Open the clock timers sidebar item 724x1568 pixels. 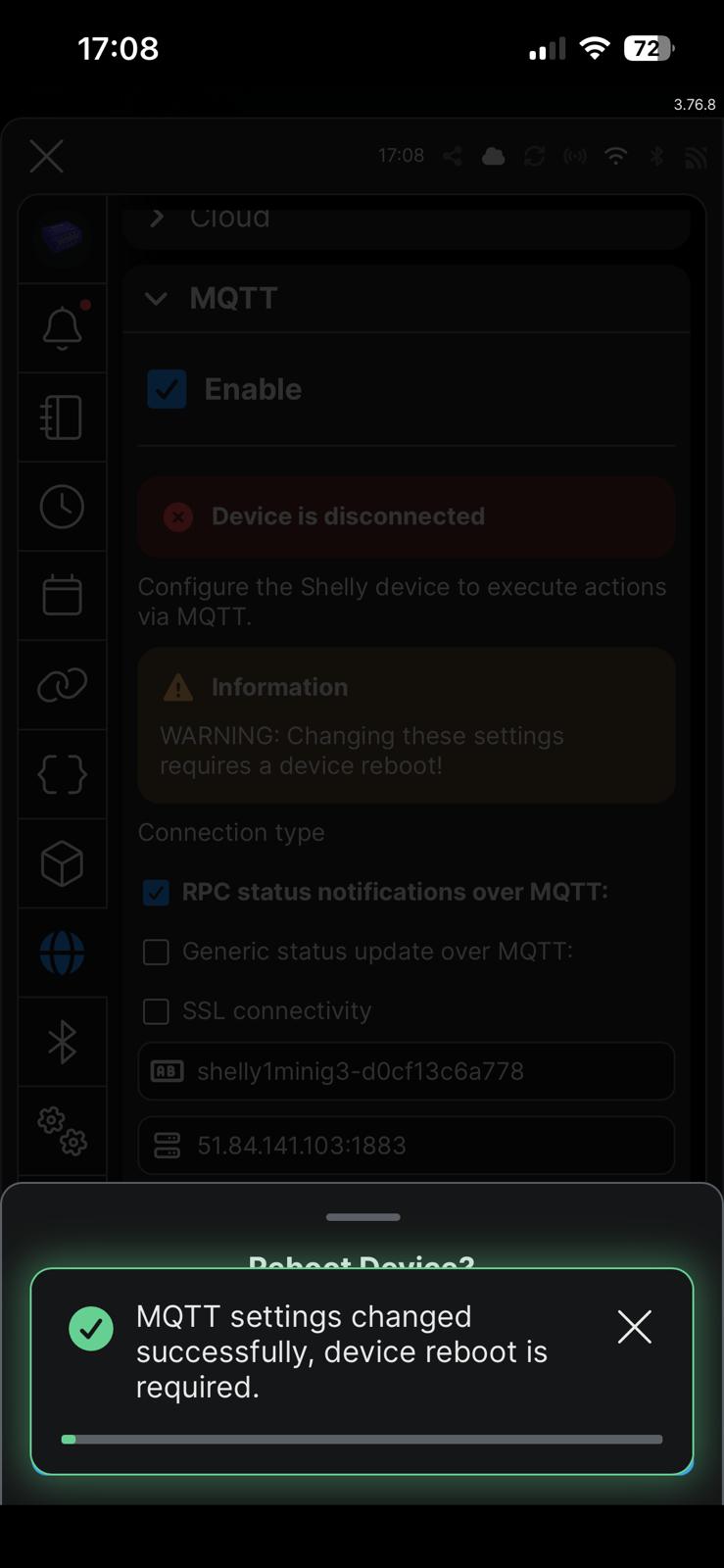click(x=62, y=507)
